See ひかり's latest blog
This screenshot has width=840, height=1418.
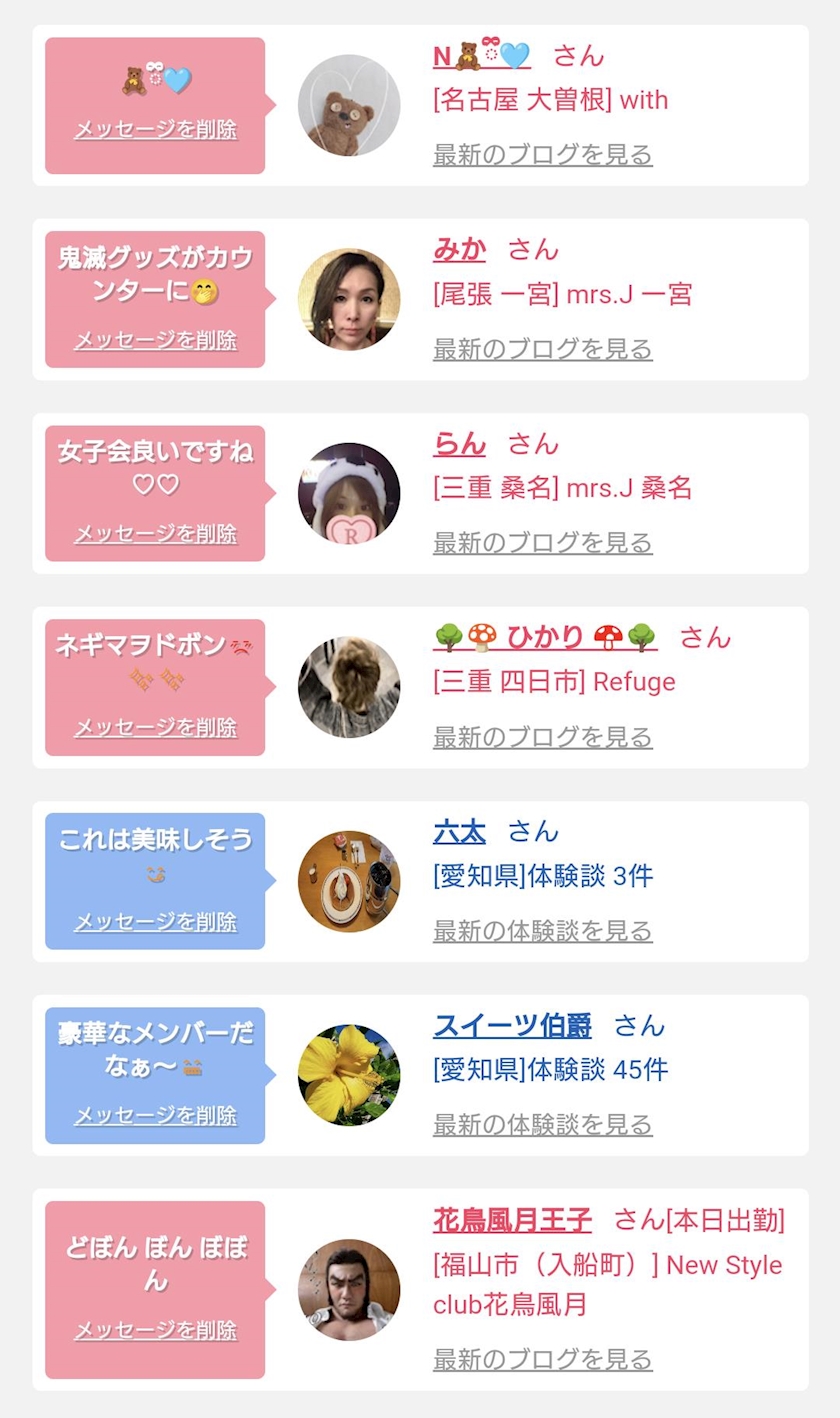pyautogui.click(x=542, y=737)
